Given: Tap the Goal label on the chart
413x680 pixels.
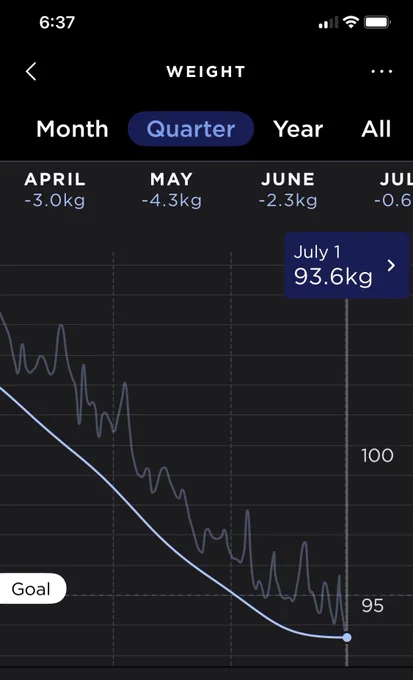Looking at the screenshot, I should click(x=31, y=589).
